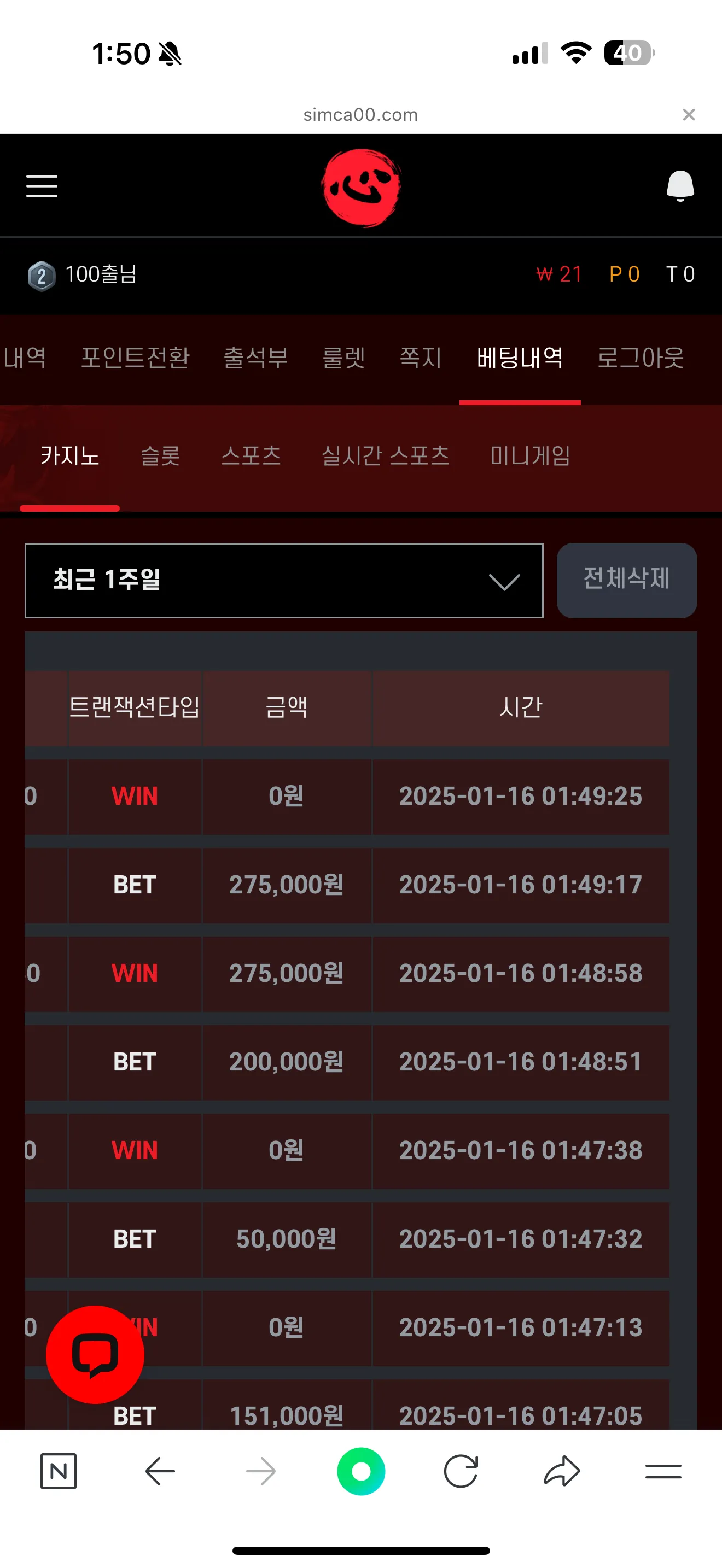Open the red live chat bubble
Screen dimensions: 722x1568
point(95,1354)
